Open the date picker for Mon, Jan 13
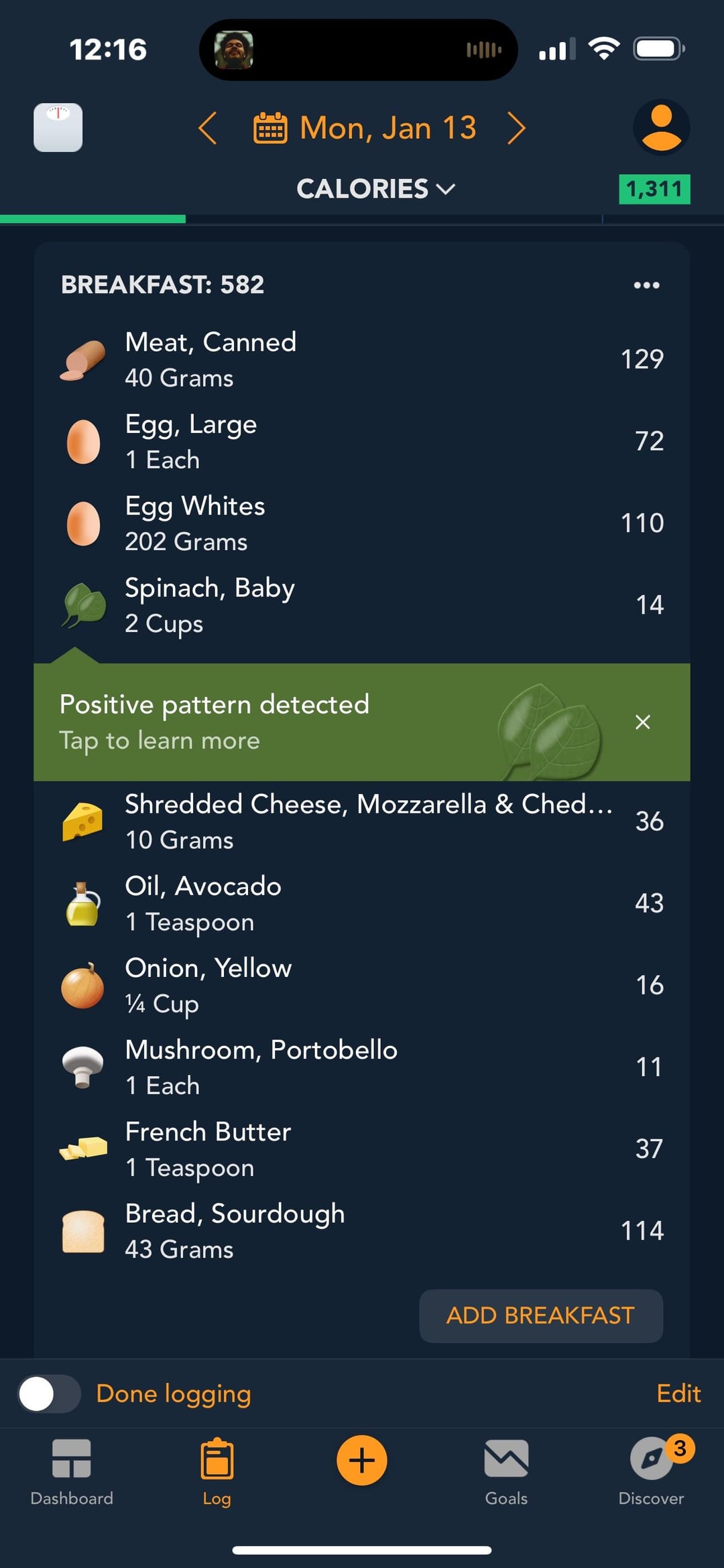 365,128
